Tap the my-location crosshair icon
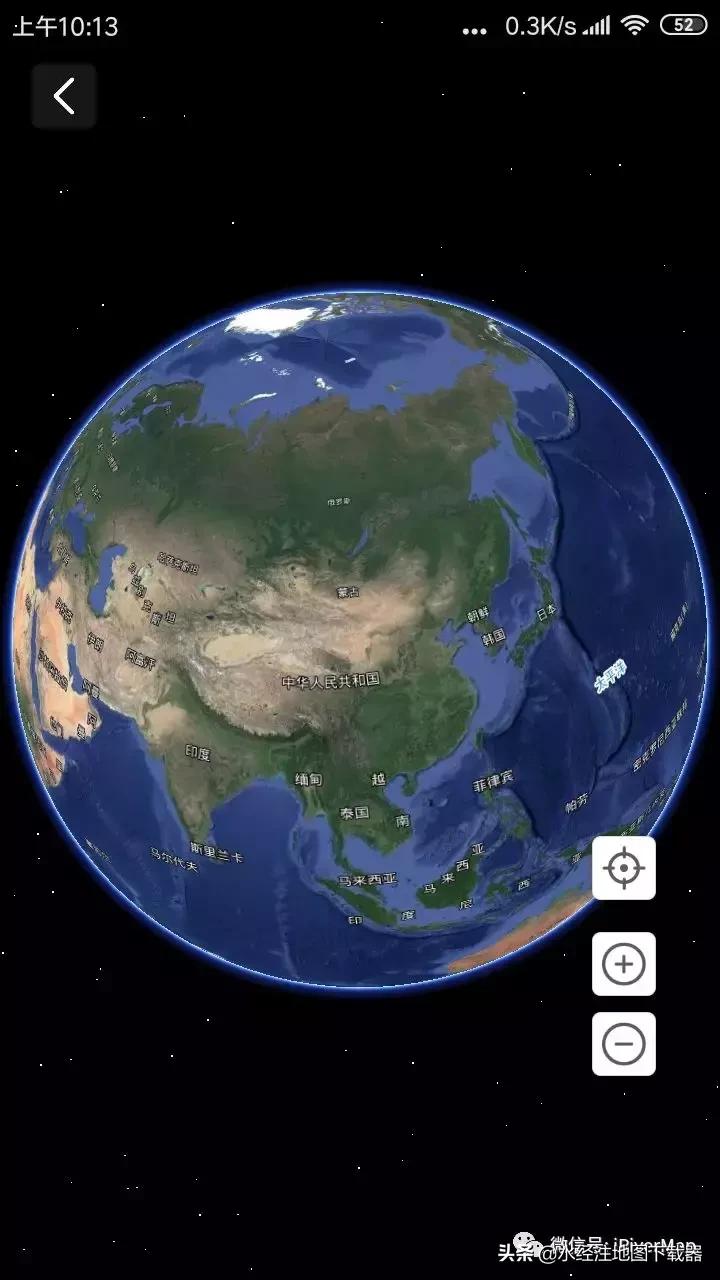The width and height of the screenshot is (720, 1280). point(622,868)
